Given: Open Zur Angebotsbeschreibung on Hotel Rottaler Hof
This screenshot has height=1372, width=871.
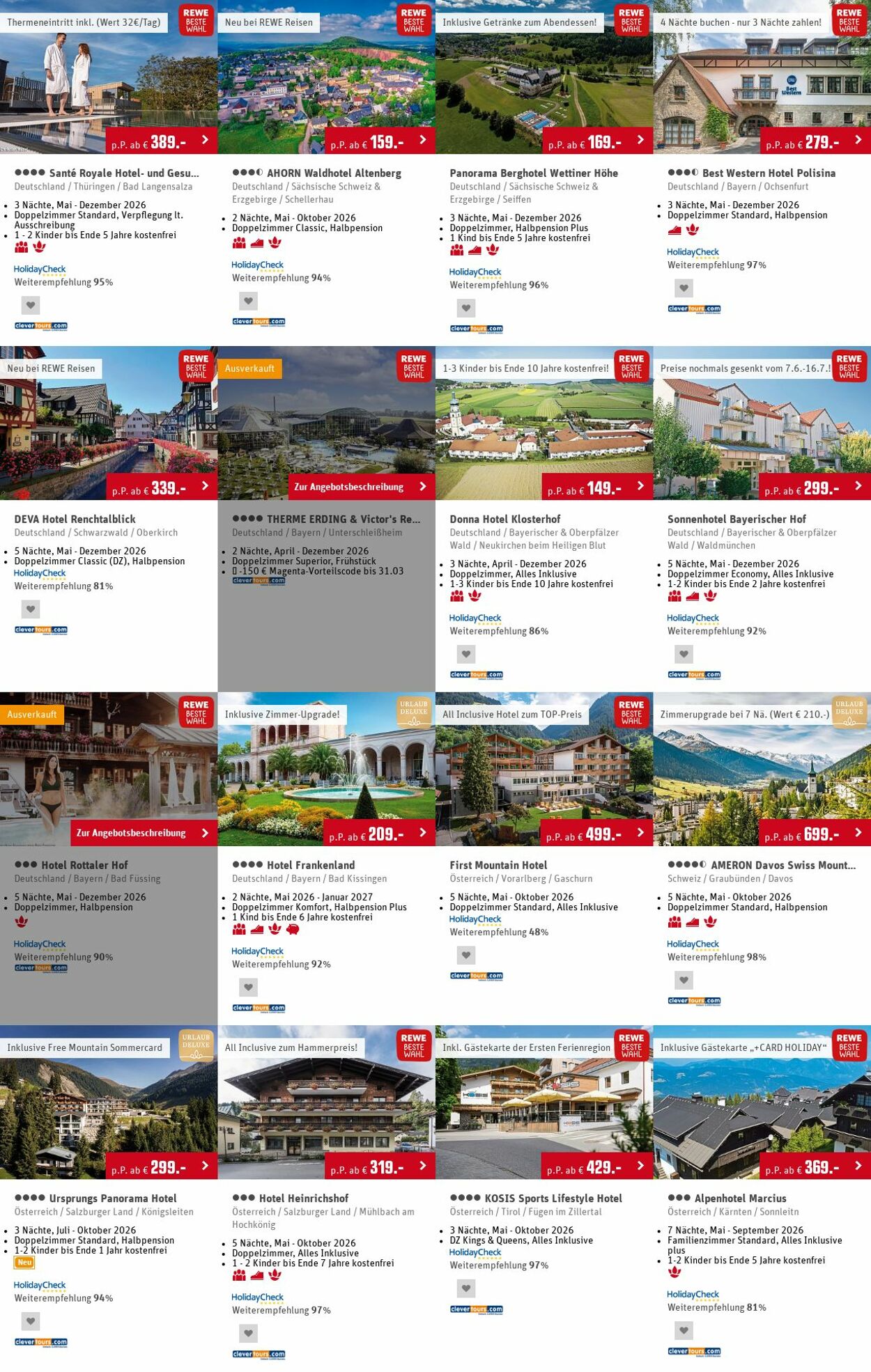Looking at the screenshot, I should (132, 832).
